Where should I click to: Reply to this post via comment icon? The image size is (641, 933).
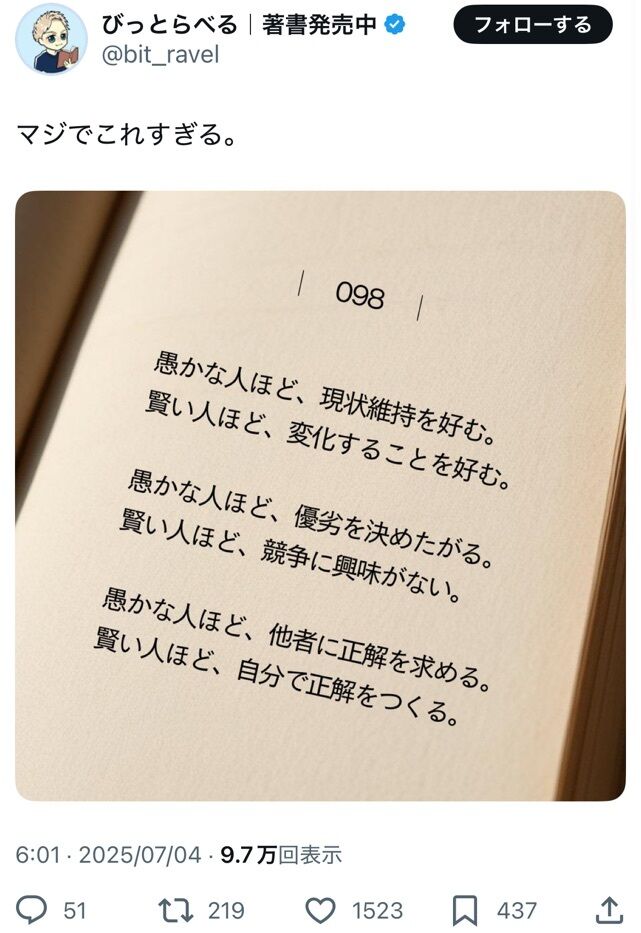(x=33, y=909)
